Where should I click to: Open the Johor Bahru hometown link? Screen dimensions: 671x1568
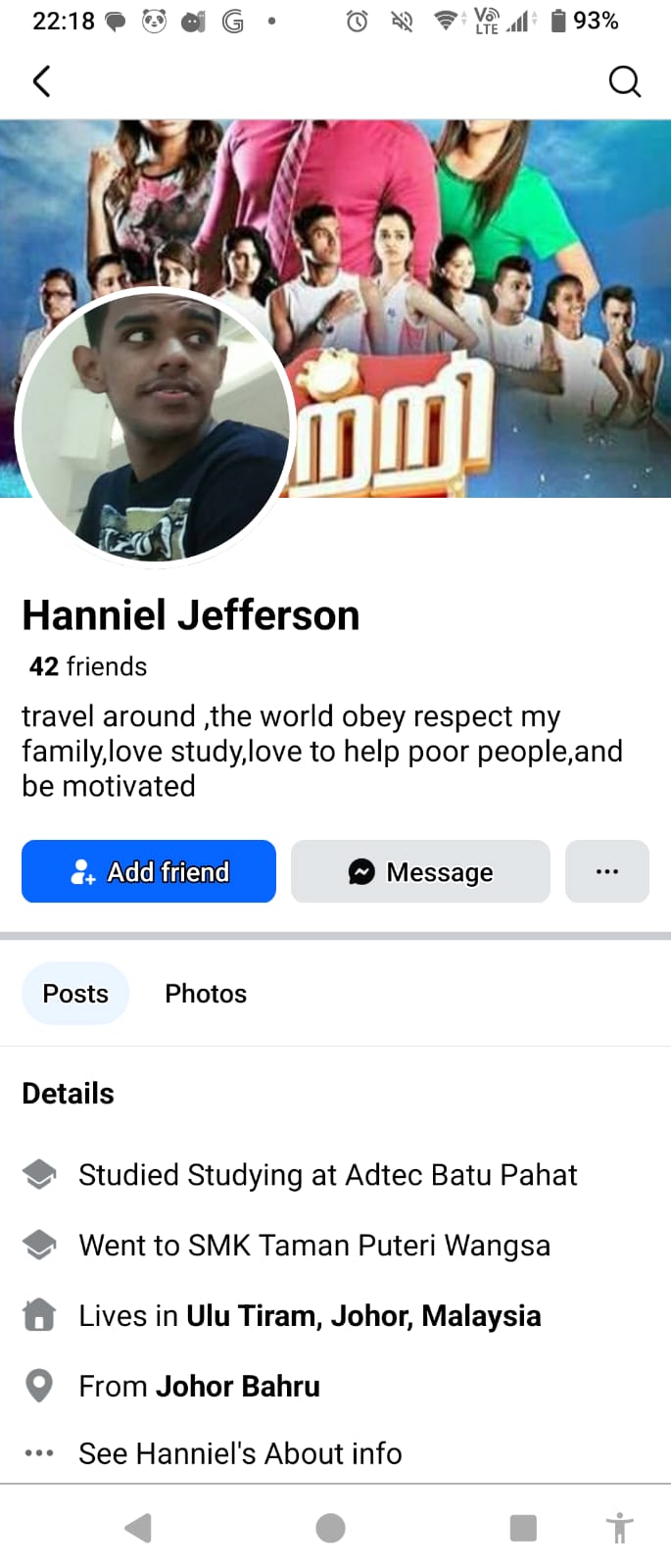click(x=238, y=1387)
